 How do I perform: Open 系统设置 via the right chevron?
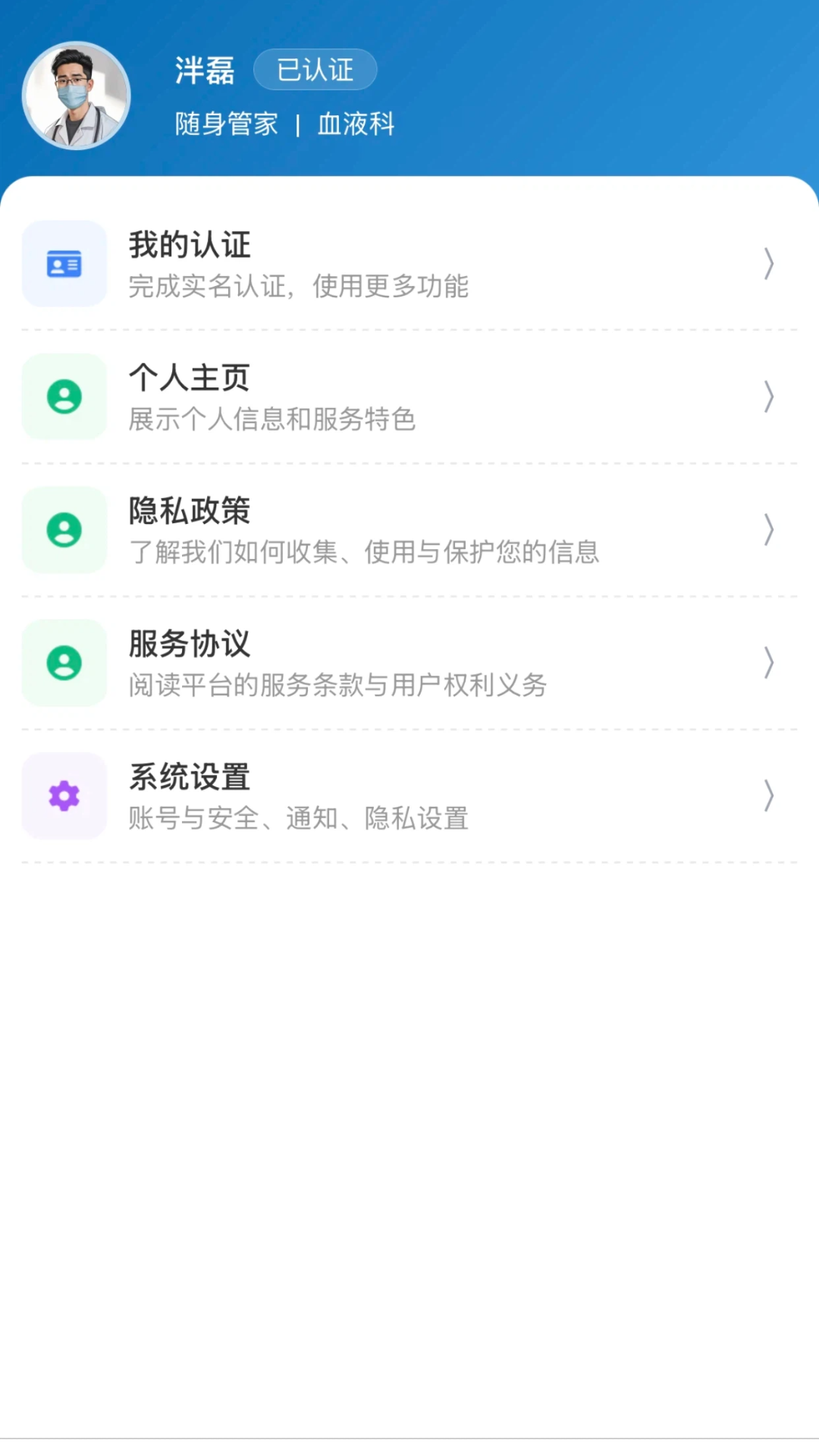768,796
